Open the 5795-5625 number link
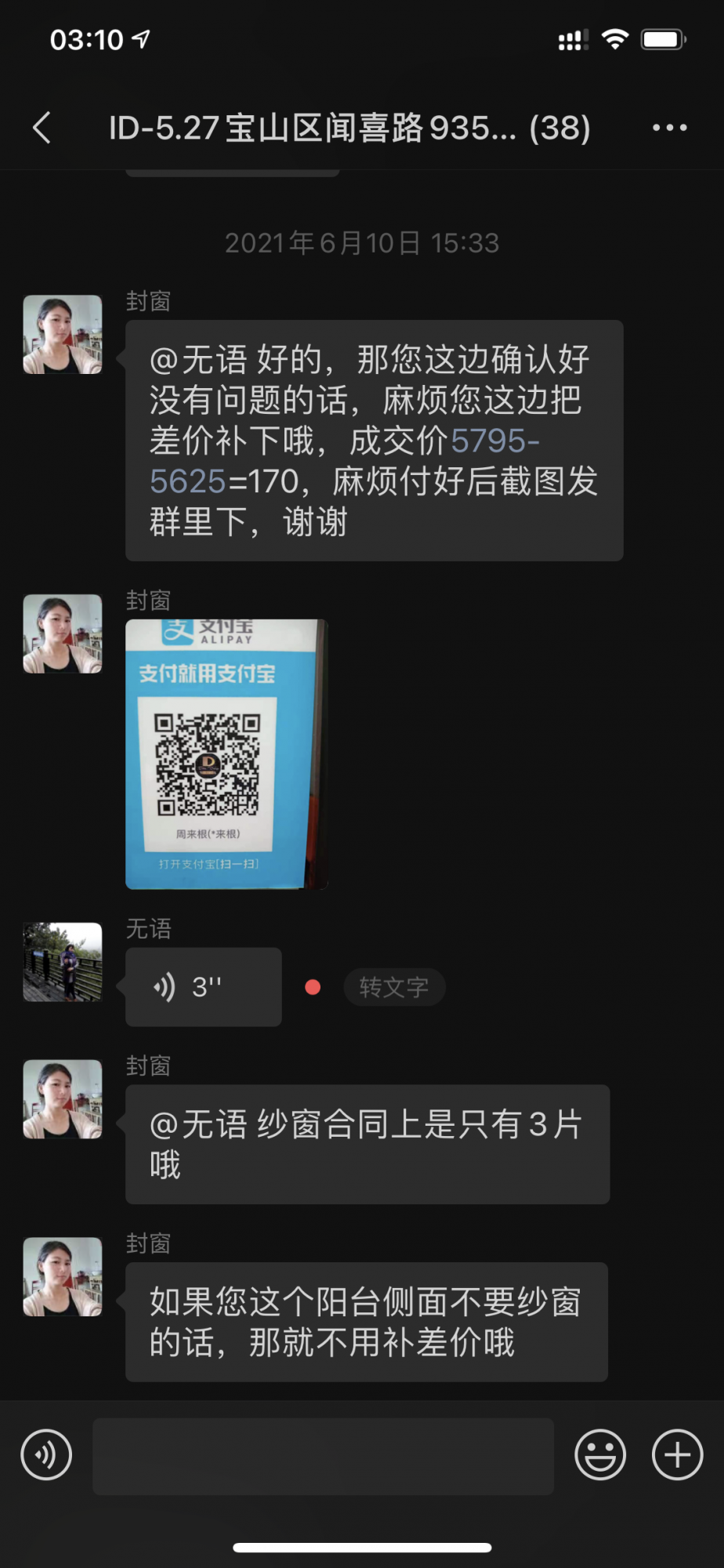Image resolution: width=724 pixels, height=1568 pixels. point(494,441)
